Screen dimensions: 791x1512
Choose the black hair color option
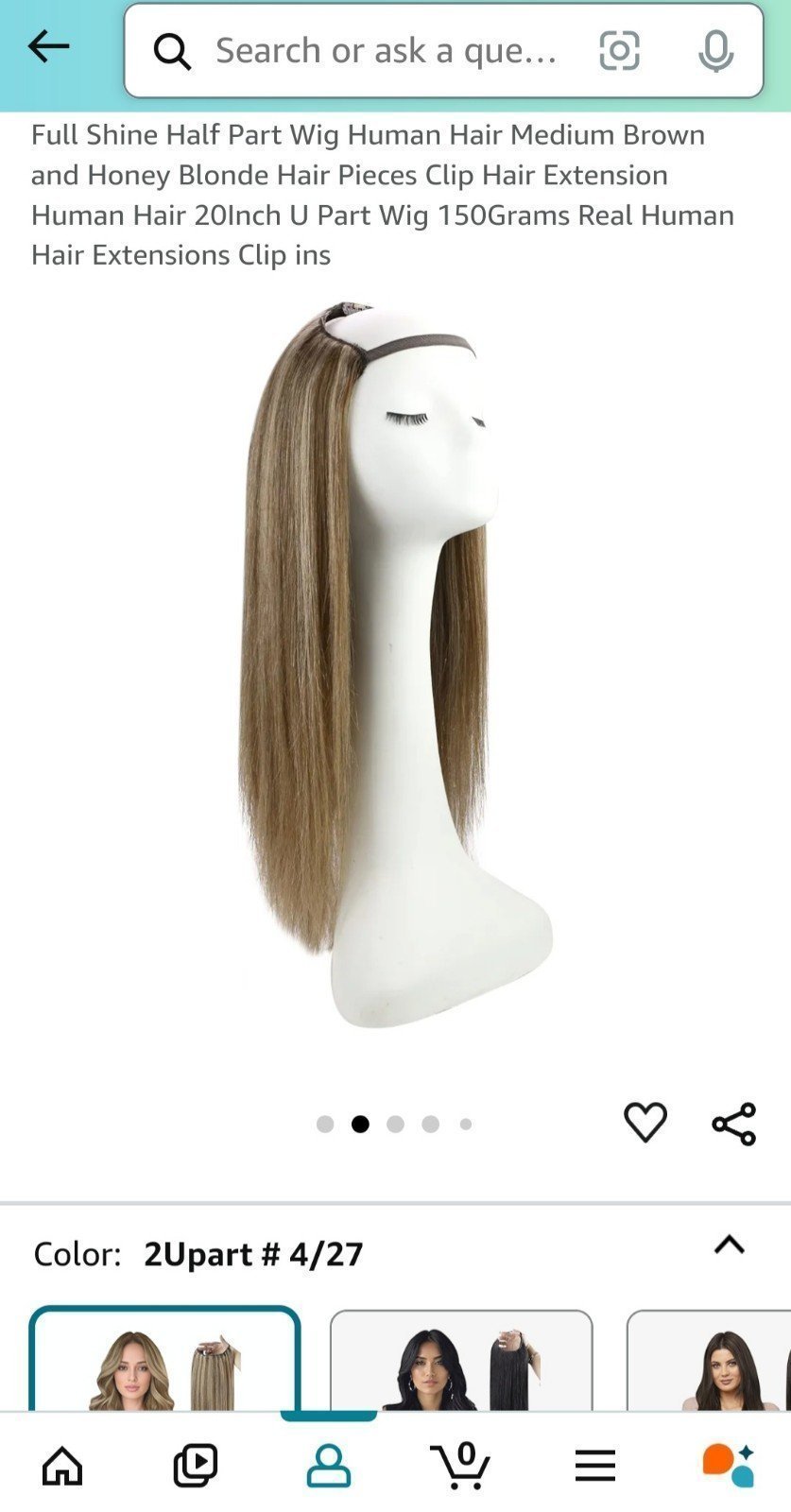click(x=461, y=1361)
